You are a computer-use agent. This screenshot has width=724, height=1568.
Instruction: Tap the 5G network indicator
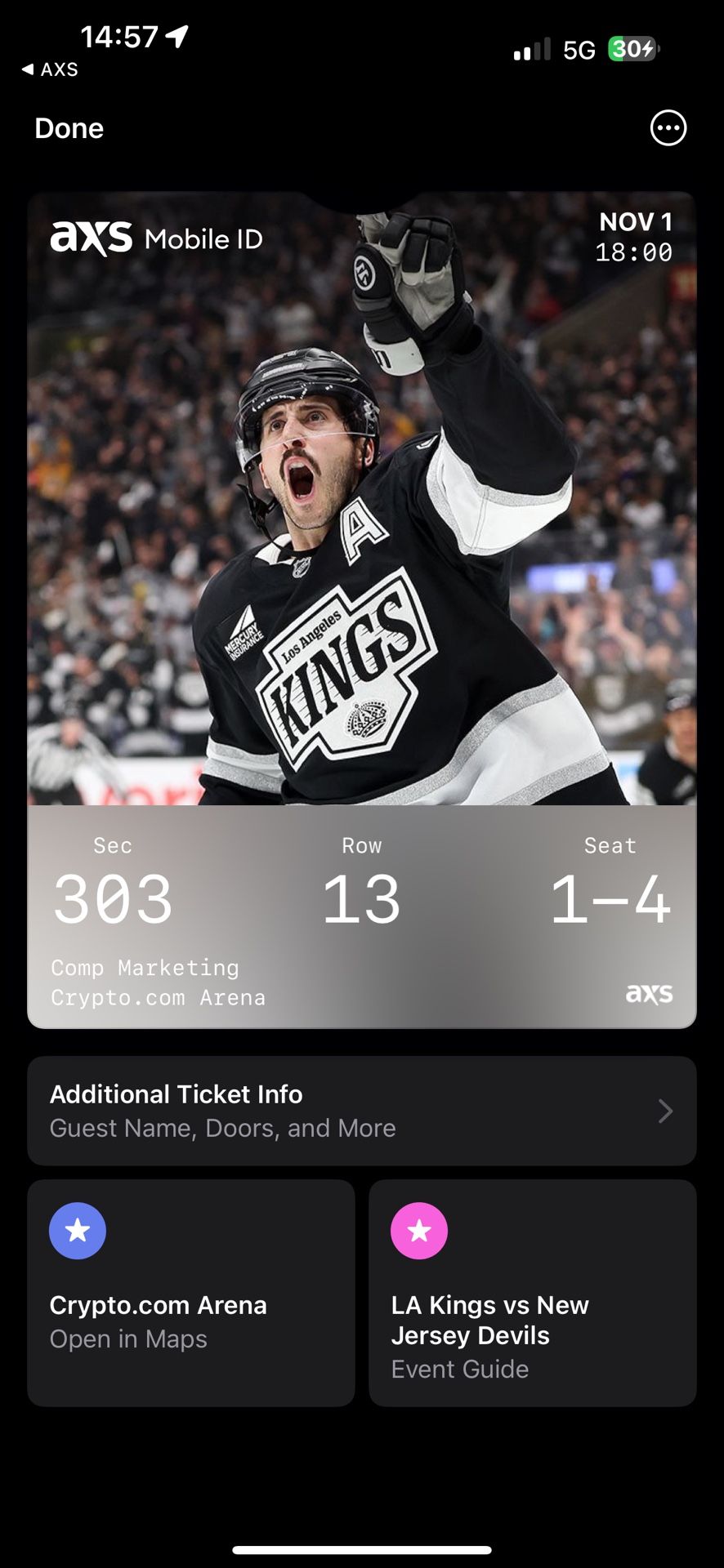pyautogui.click(x=579, y=50)
